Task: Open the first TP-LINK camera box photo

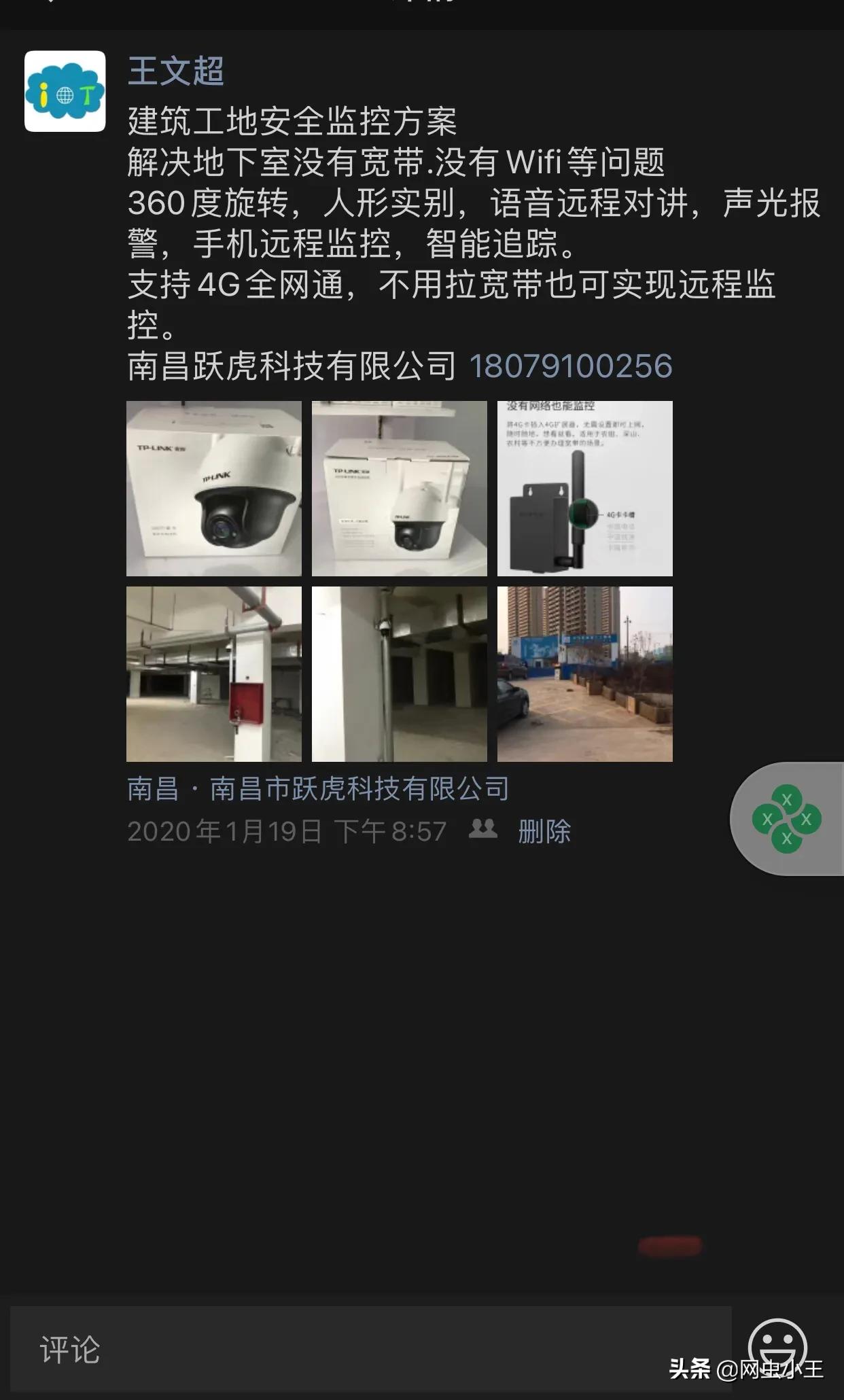Action: click(214, 487)
